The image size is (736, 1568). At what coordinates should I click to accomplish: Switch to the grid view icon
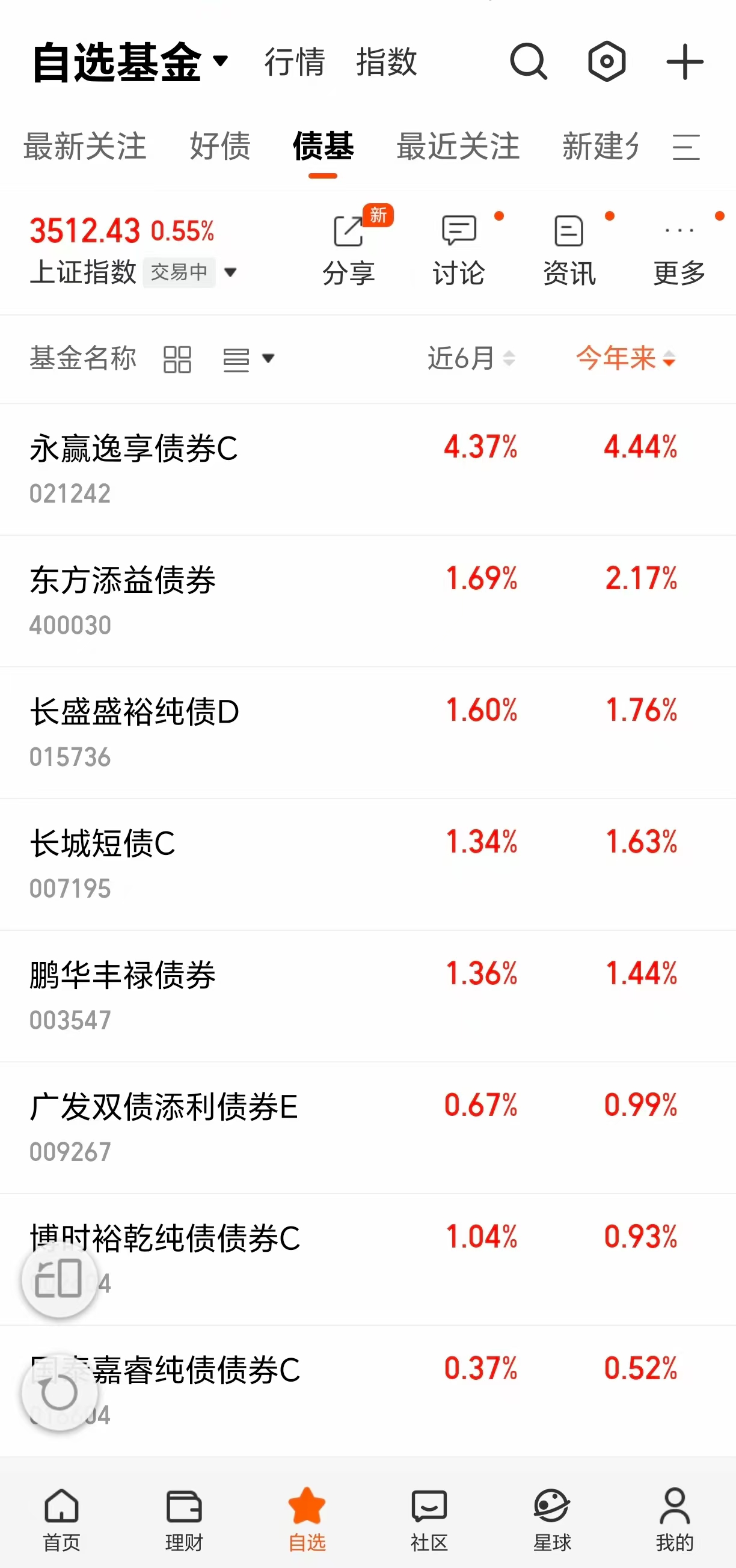tap(177, 359)
